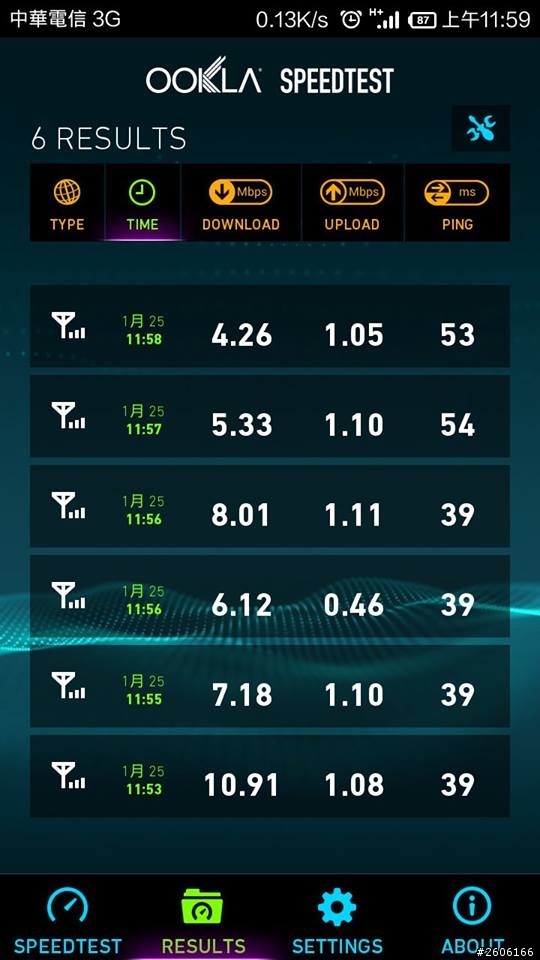Sort results by Download speed
Image resolution: width=540 pixels, height=960 pixels.
coord(241,203)
